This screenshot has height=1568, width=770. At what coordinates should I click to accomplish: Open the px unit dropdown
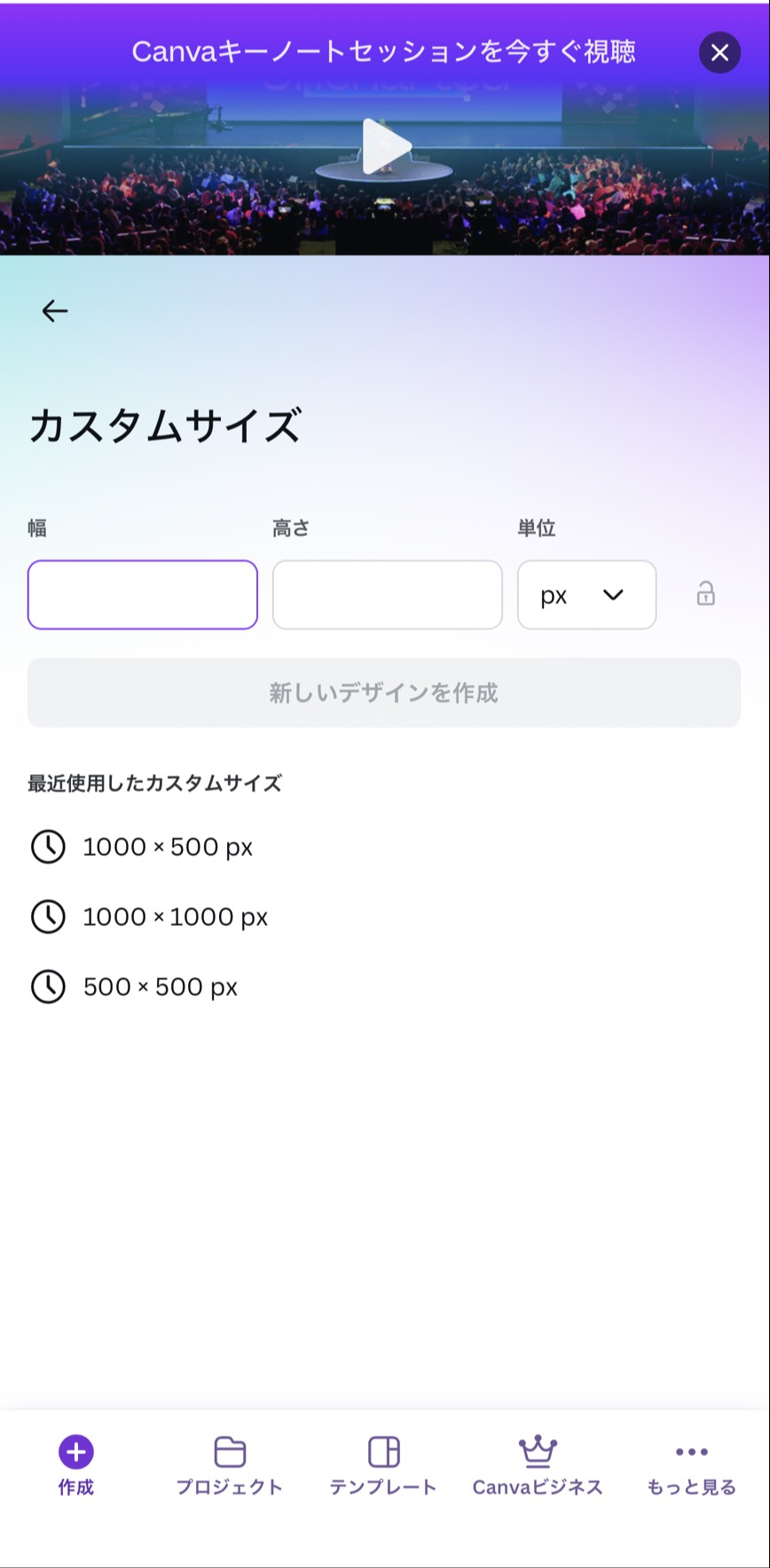[x=586, y=595]
